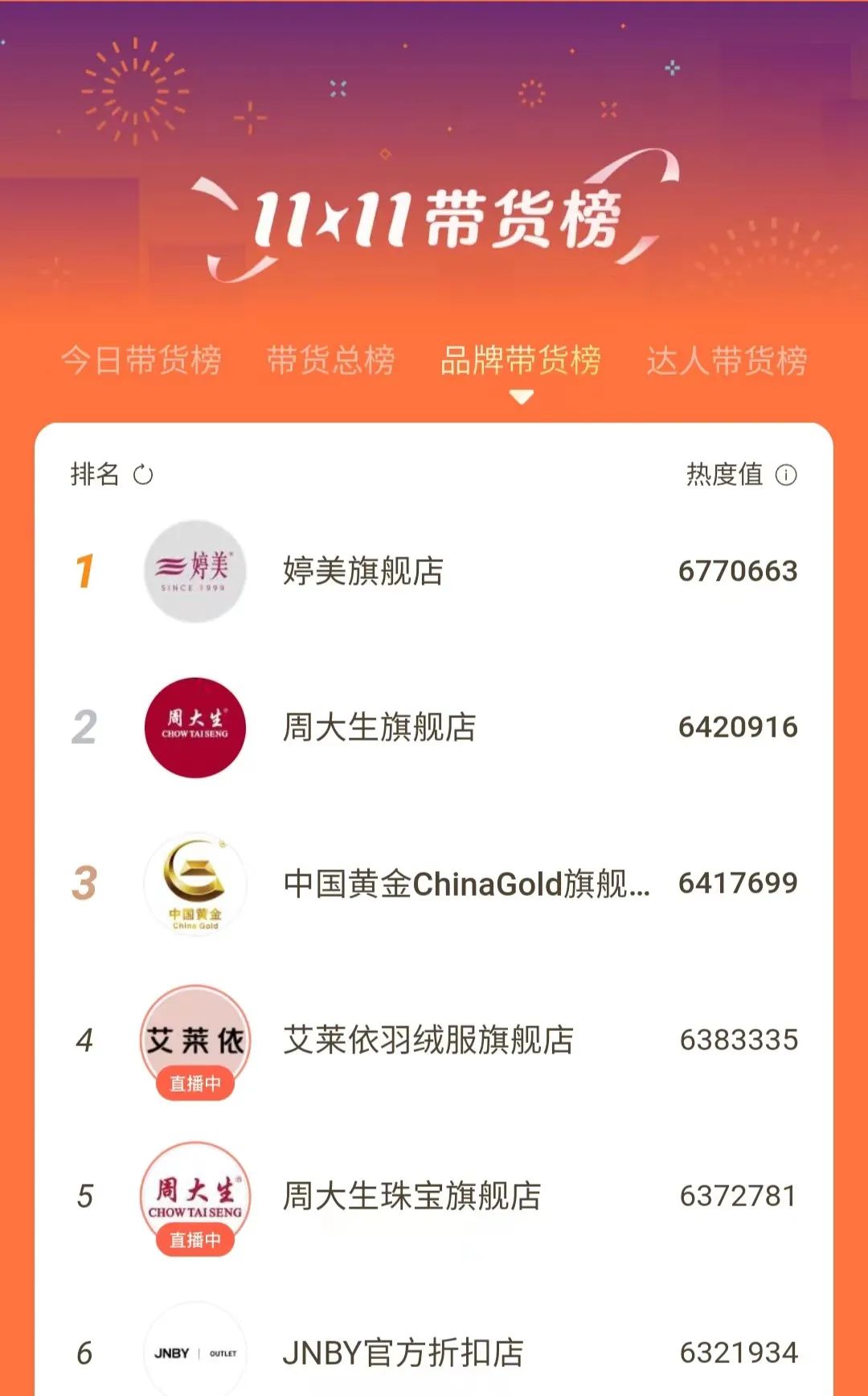The width and height of the screenshot is (868, 1396).
Task: Select the 品牌带货榜 tab
Action: (x=521, y=360)
